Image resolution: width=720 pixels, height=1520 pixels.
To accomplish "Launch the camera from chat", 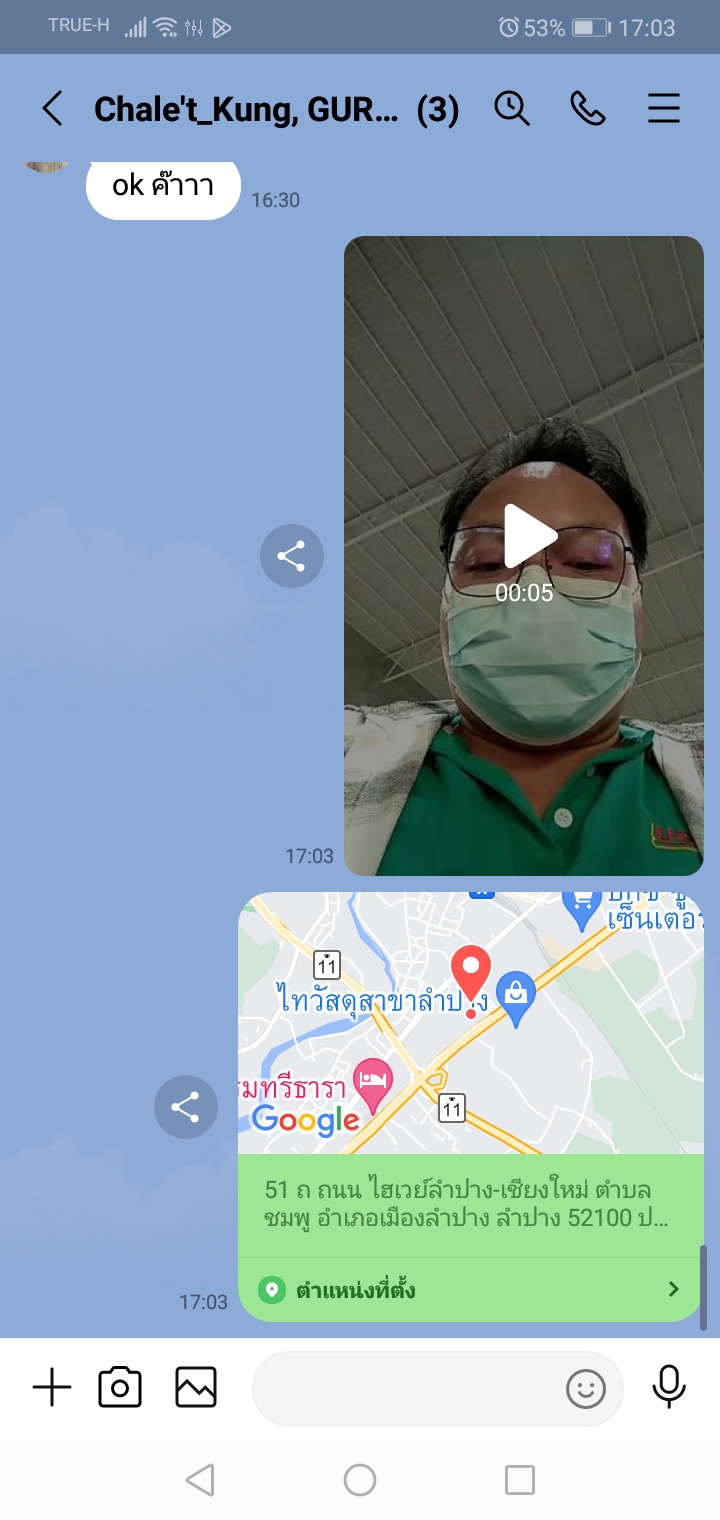I will pyautogui.click(x=120, y=1388).
